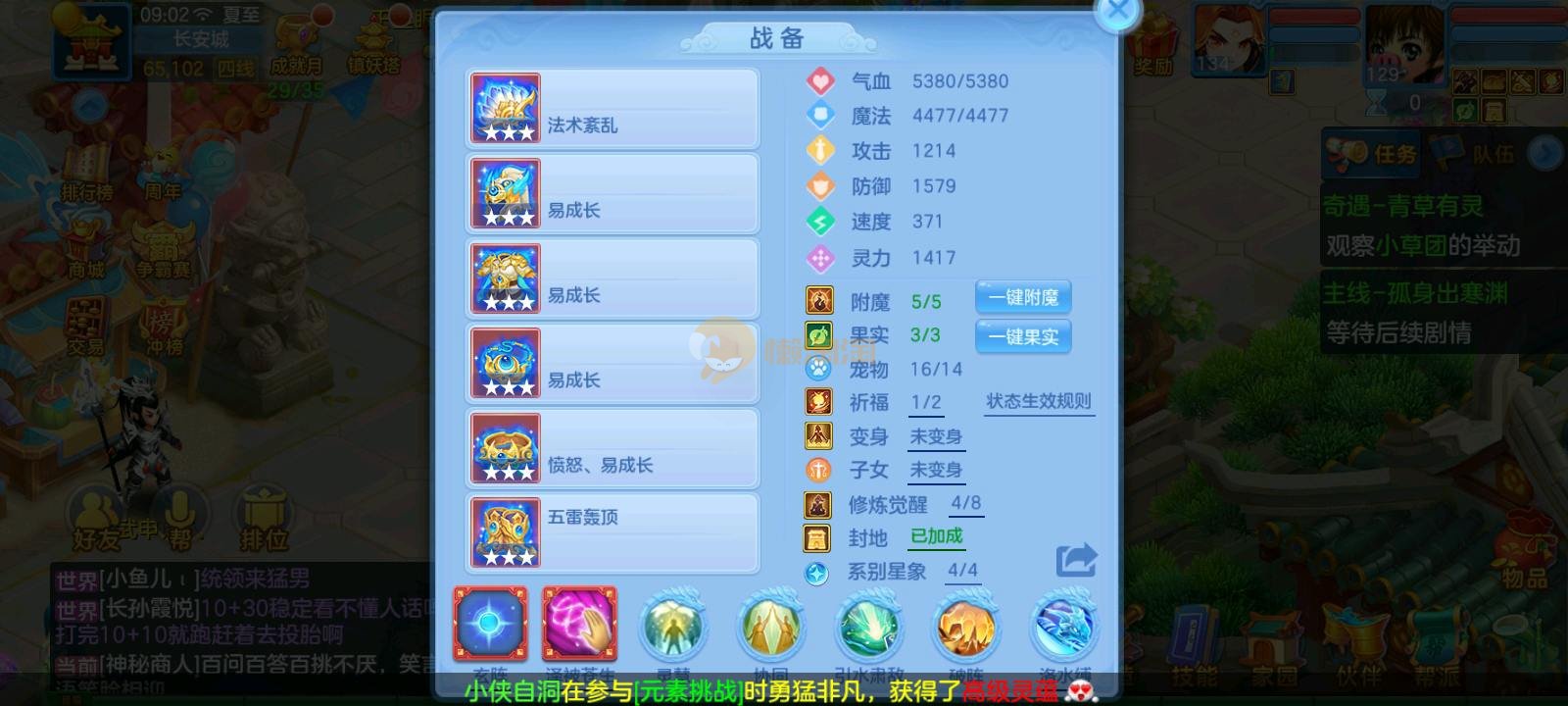Open the 法术紊乱 equipment slot
The width and height of the screenshot is (1568, 706).
point(612,109)
